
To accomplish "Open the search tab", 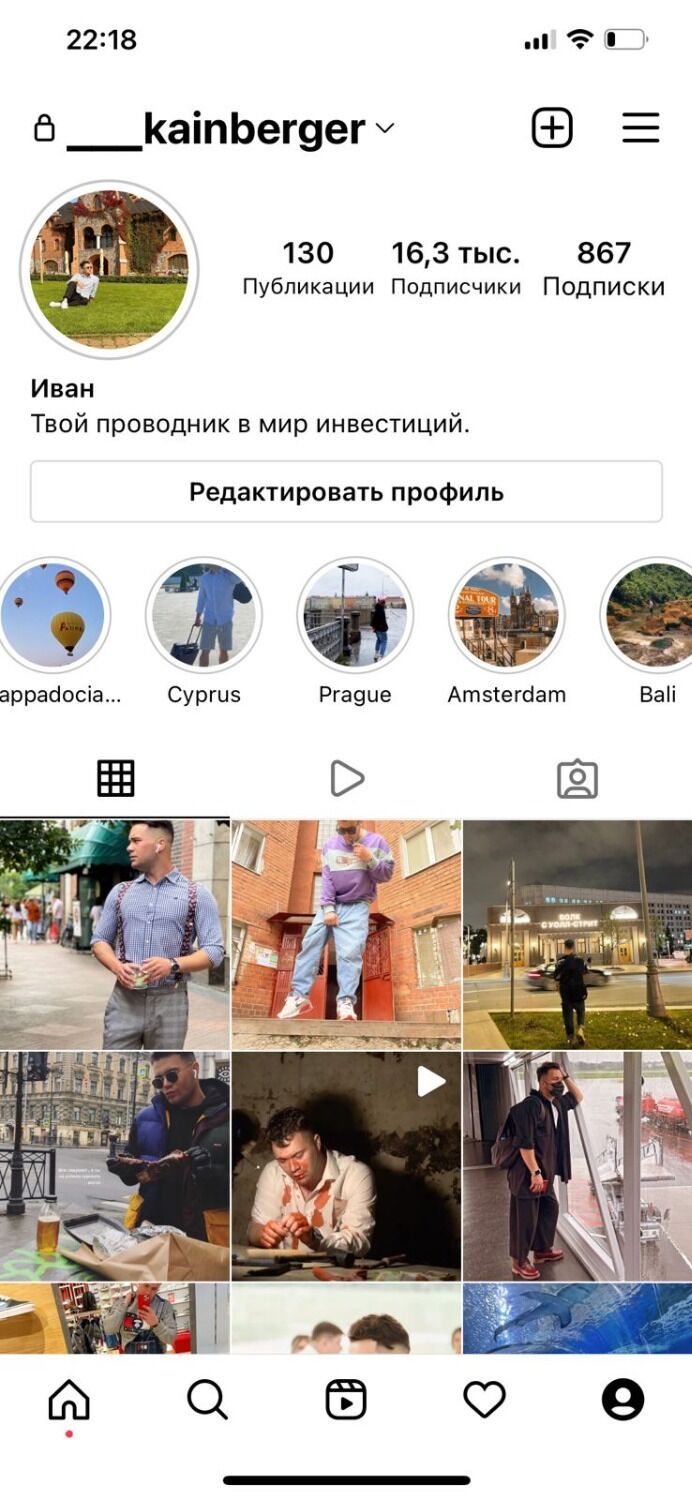I will point(207,1399).
